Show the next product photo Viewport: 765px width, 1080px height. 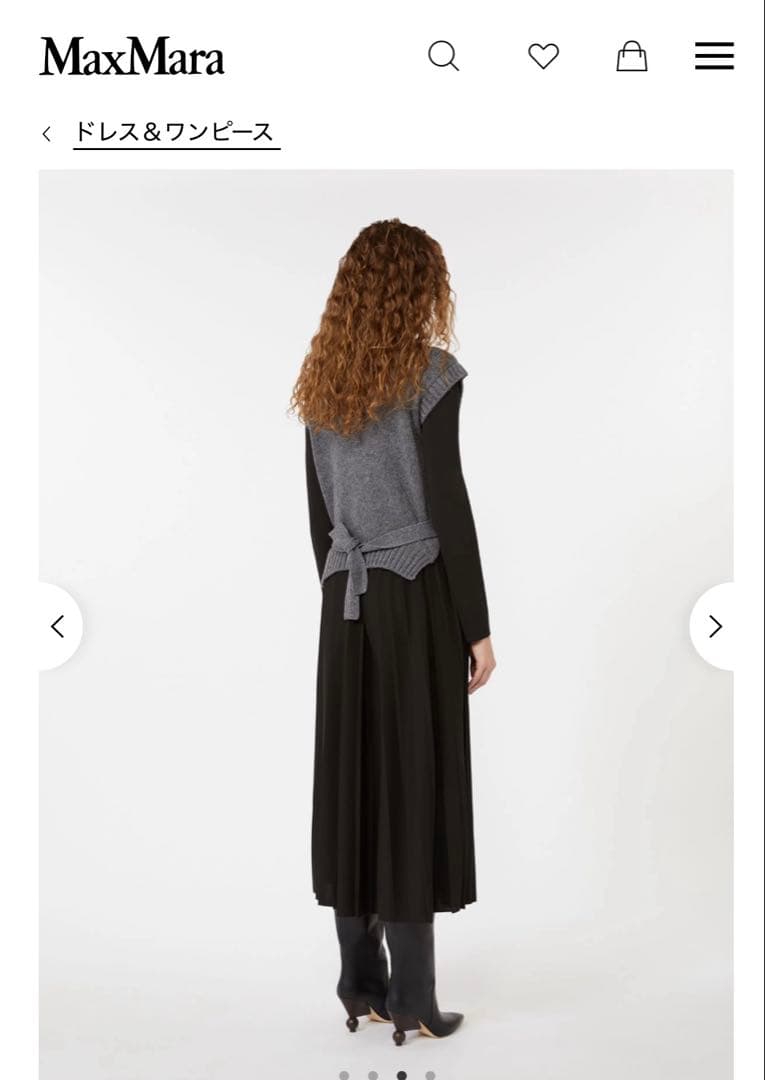coord(714,627)
